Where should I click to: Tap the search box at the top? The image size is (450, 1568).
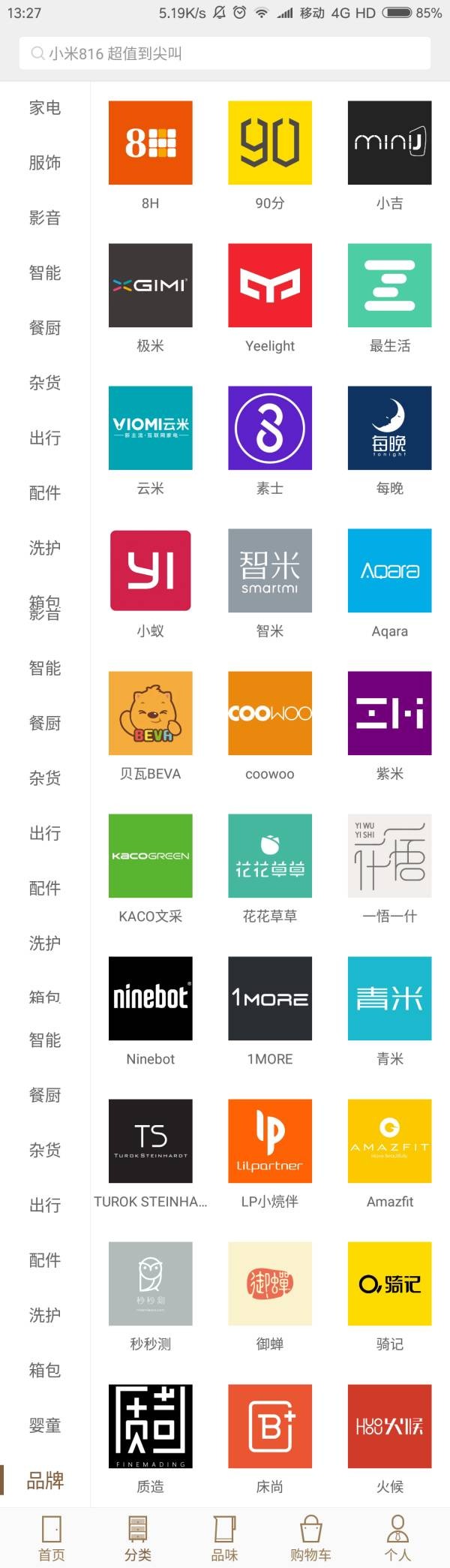pyautogui.click(x=225, y=53)
